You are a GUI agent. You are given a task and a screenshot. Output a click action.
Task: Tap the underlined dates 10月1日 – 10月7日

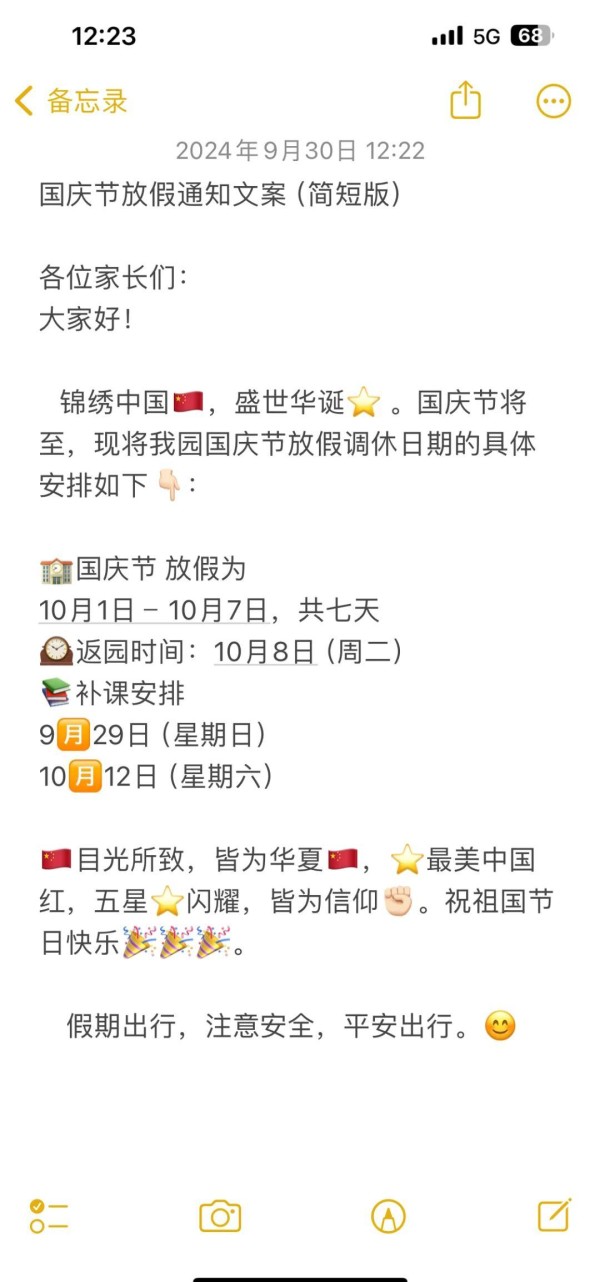tap(153, 610)
